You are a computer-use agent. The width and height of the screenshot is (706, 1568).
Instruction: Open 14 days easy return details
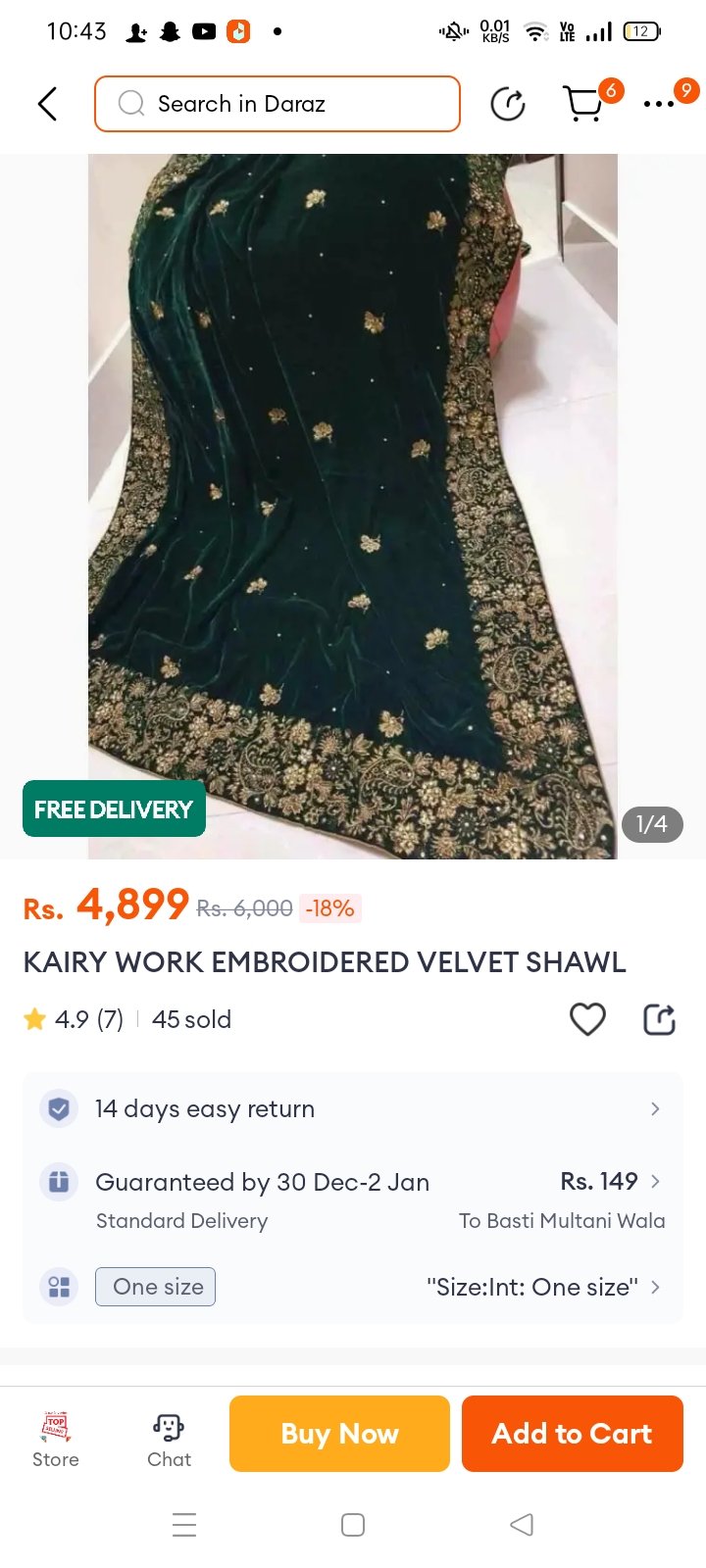pos(353,1109)
